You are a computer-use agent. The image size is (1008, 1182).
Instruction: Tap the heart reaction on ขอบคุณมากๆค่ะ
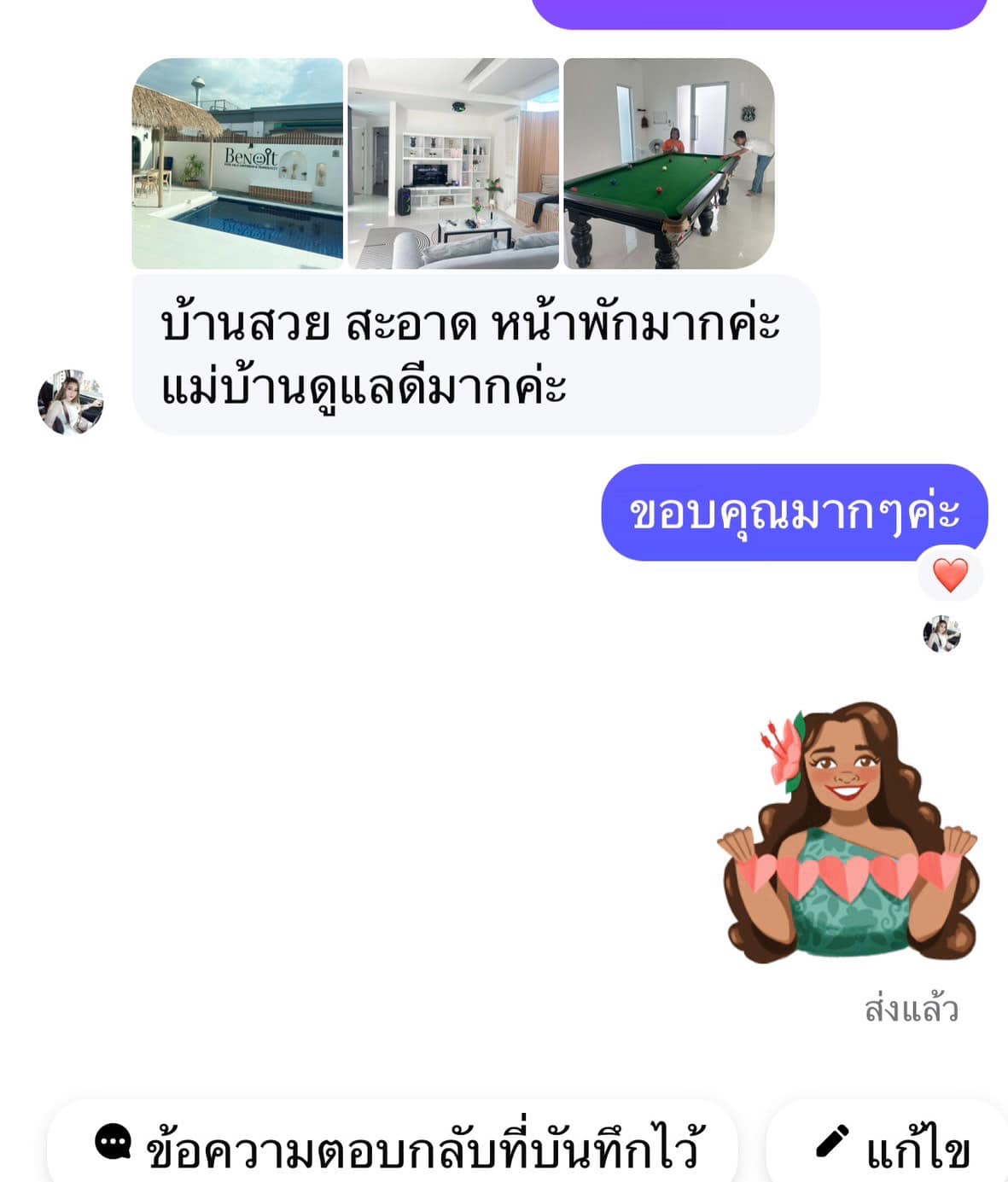click(950, 575)
